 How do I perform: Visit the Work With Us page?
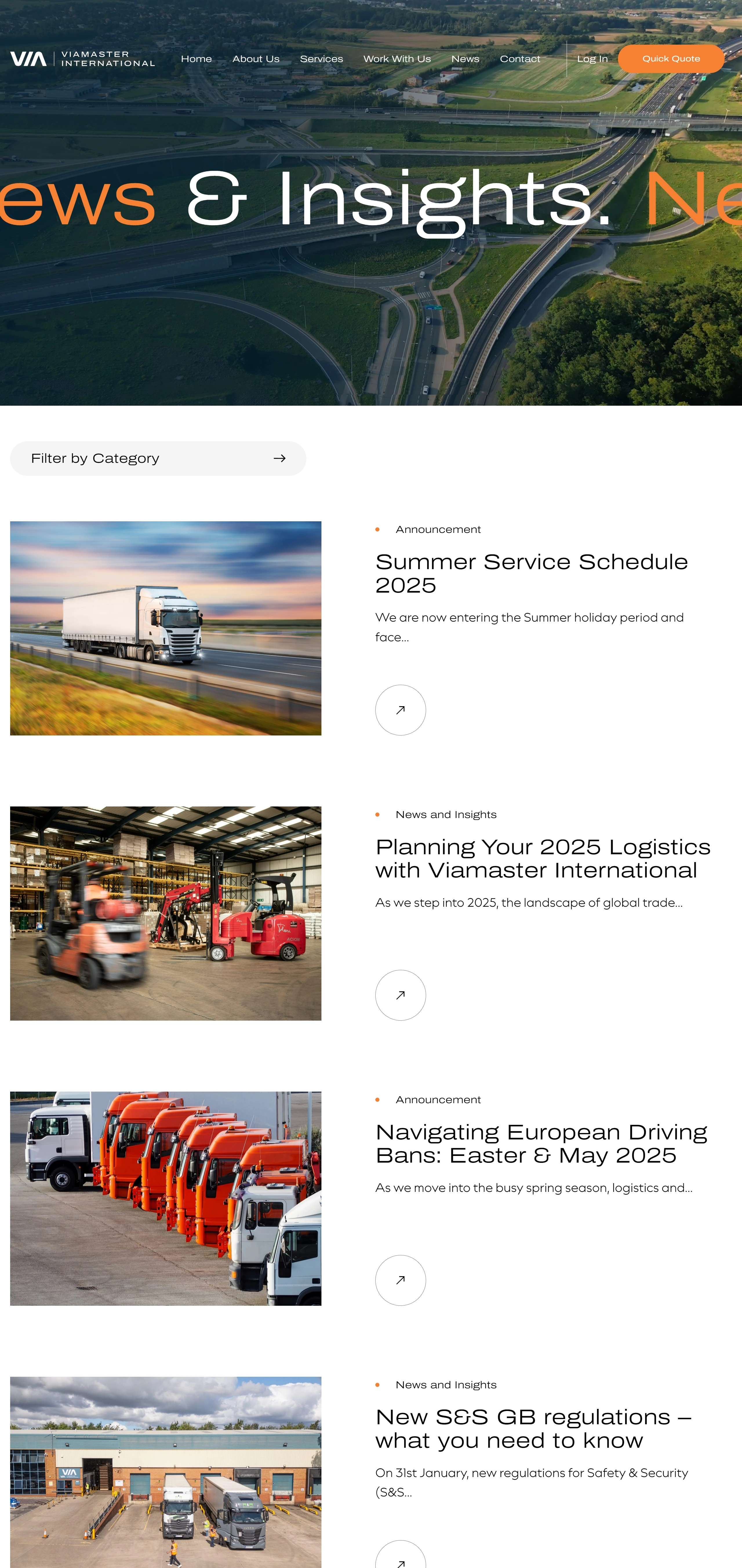(397, 59)
